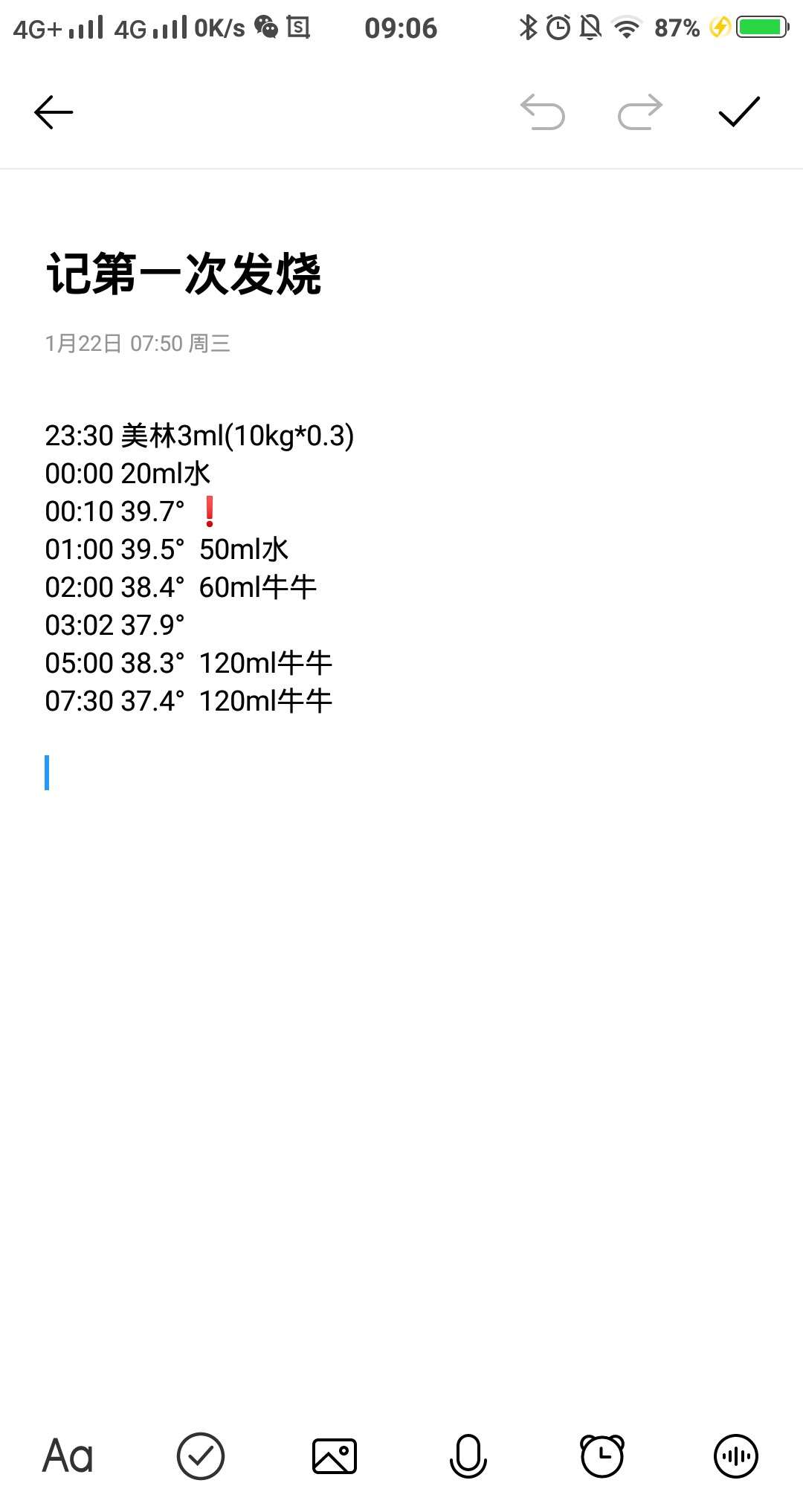This screenshot has height=1512, width=803.
Task: Tap the date line 1月22日 07:50 周三
Action: pyautogui.click(x=138, y=343)
